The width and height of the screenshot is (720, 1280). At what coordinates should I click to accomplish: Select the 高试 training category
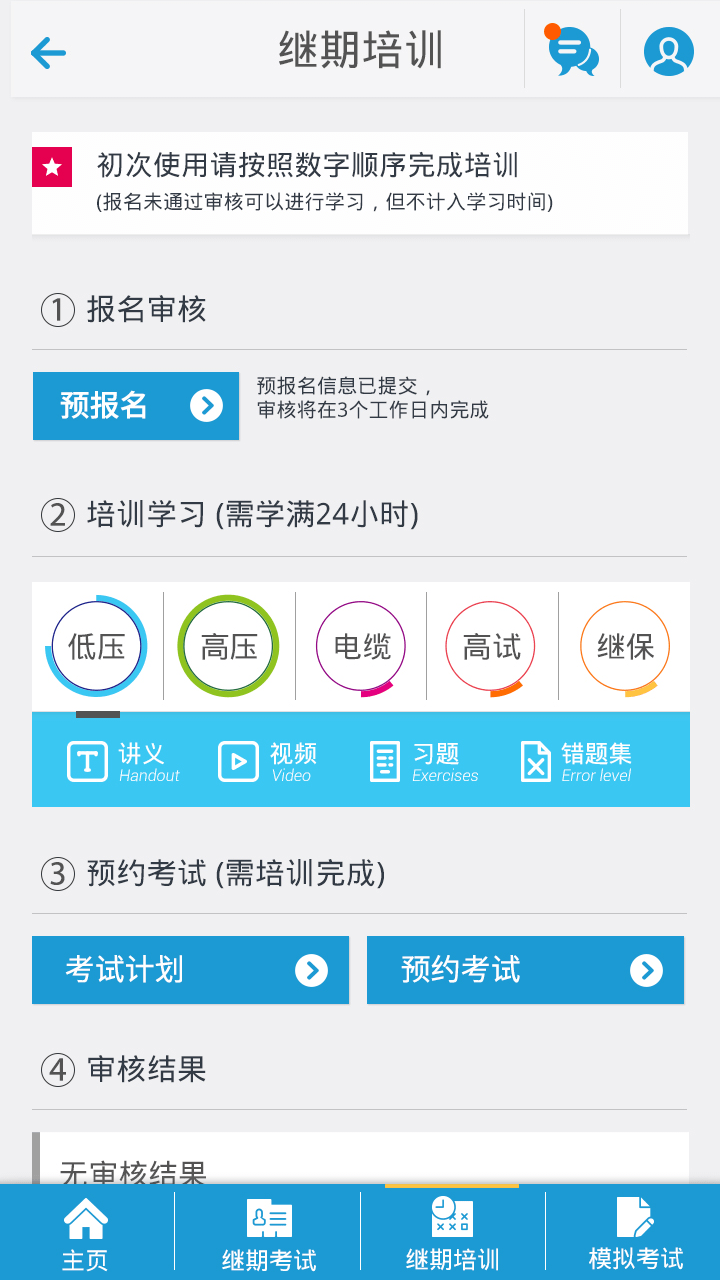[491, 645]
